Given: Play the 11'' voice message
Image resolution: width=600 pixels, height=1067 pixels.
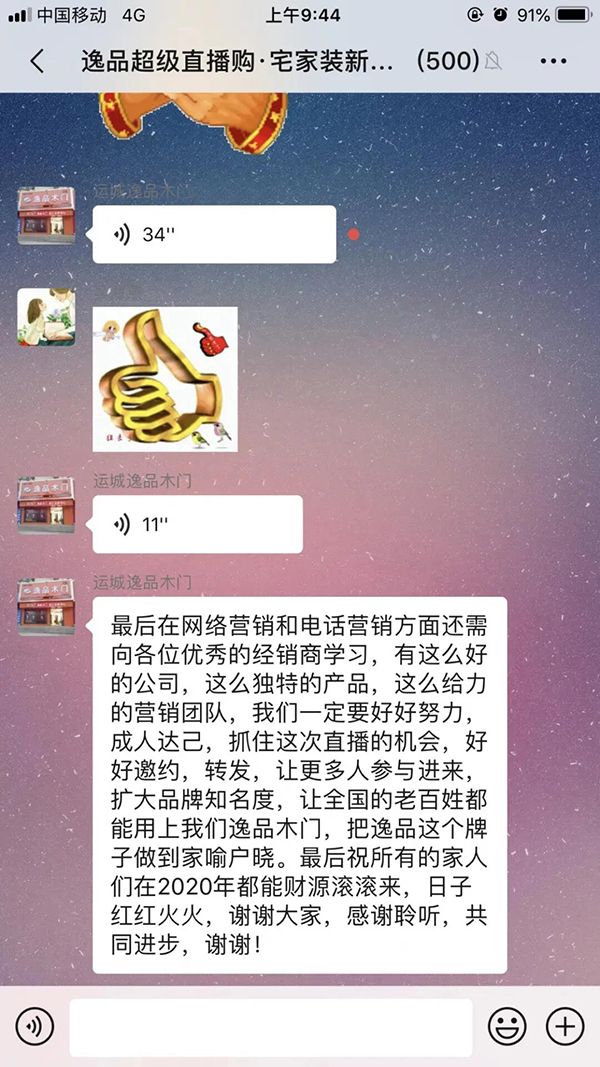Looking at the screenshot, I should 197,524.
